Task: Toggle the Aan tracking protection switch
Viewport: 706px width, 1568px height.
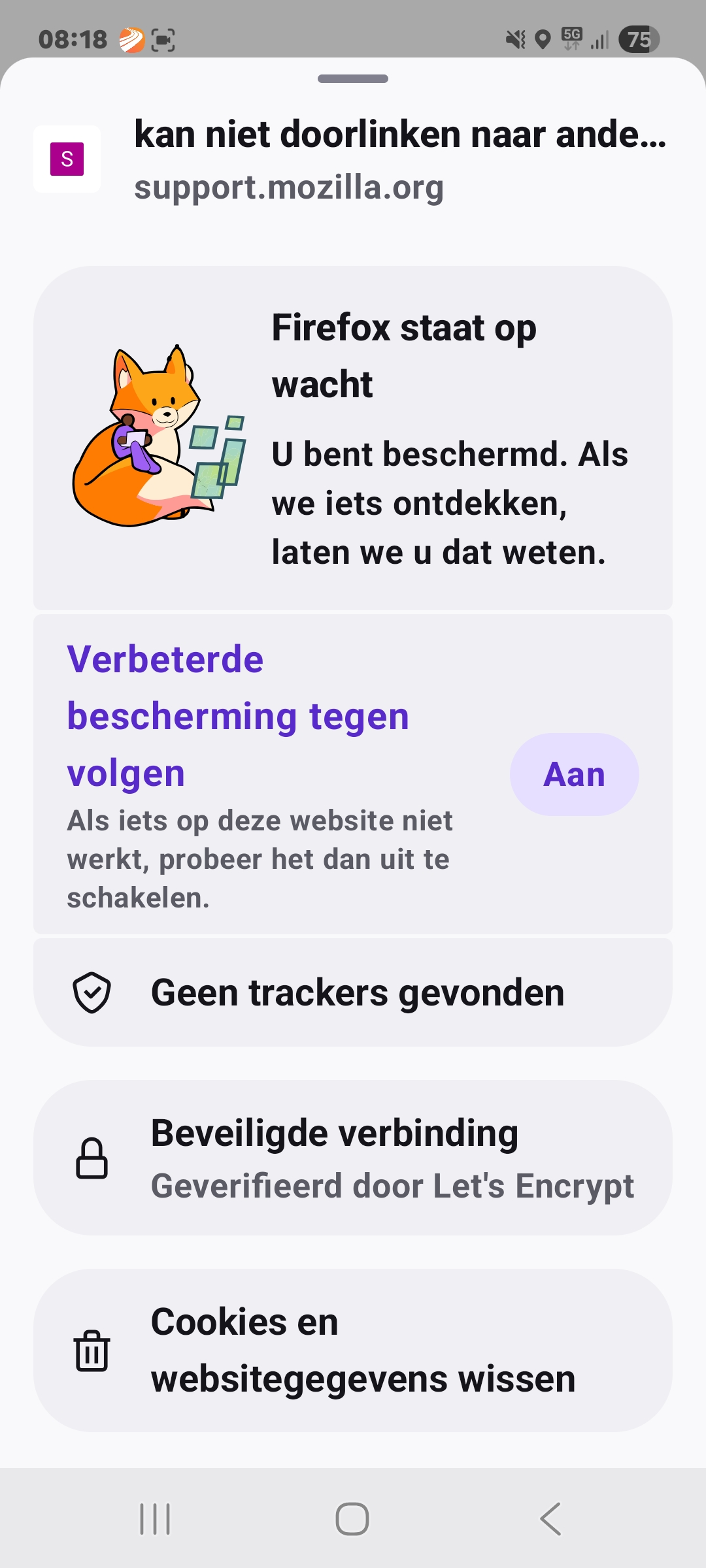Action: tap(574, 775)
